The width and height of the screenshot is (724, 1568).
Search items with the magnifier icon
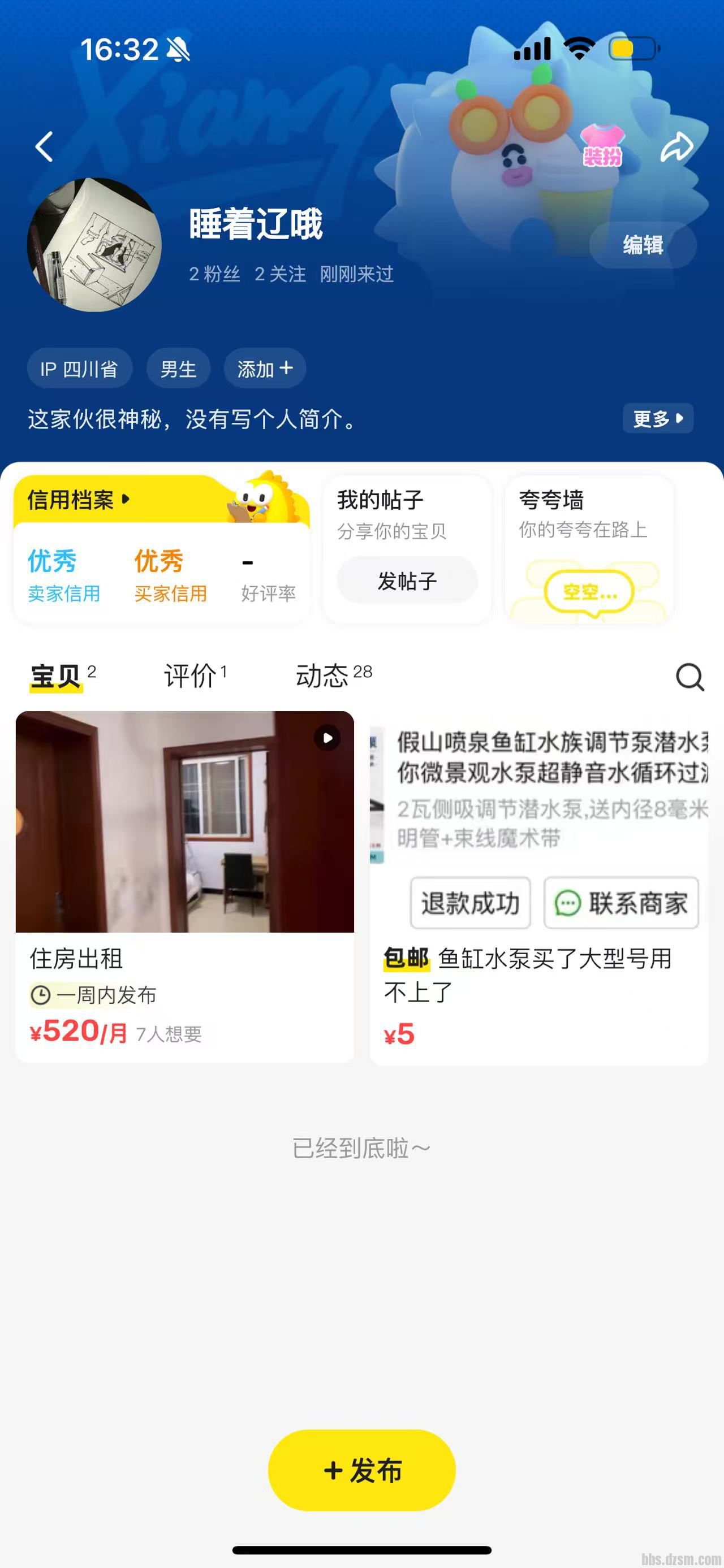tap(690, 677)
